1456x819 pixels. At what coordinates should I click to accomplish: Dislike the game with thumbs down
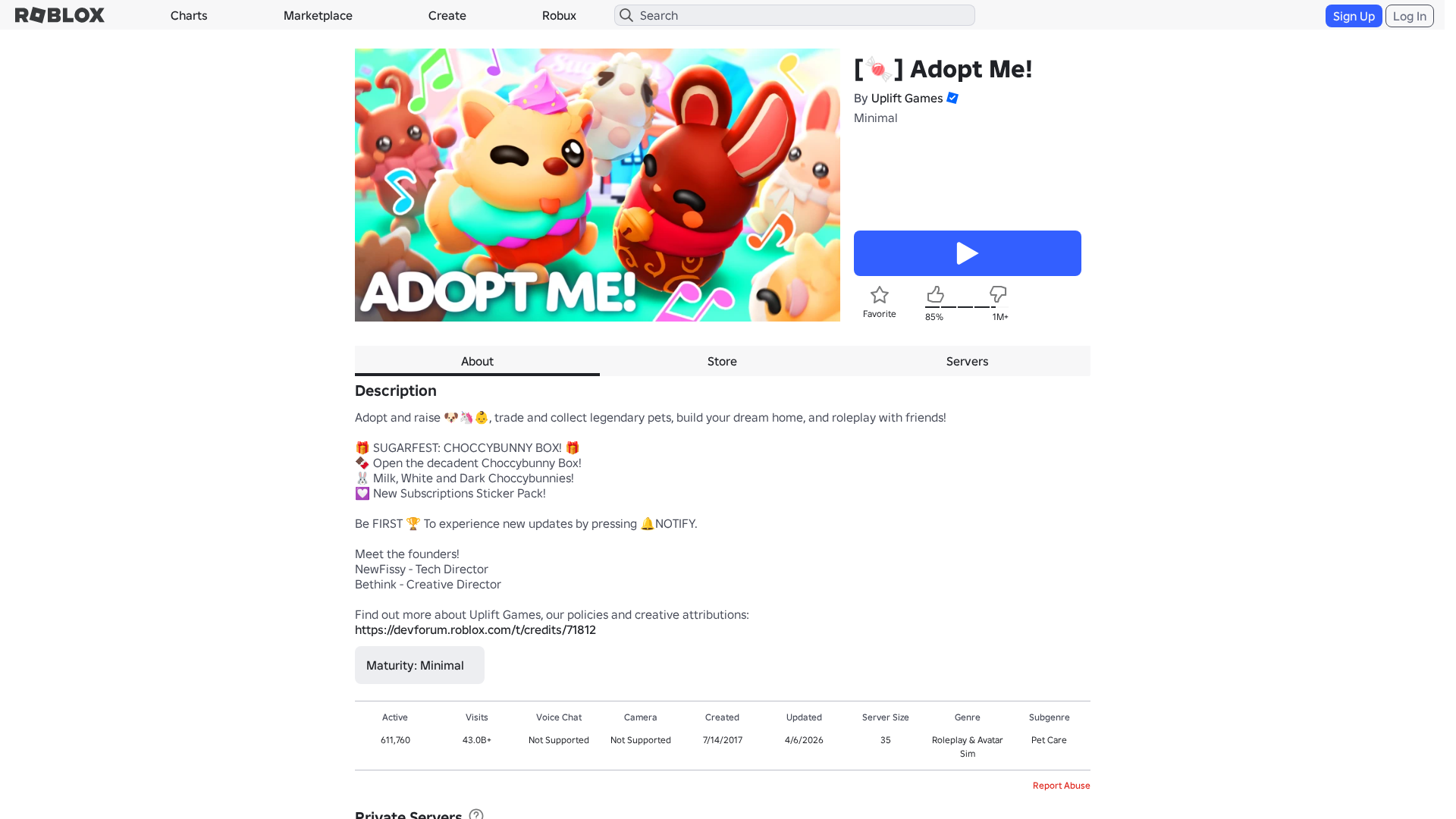tap(998, 294)
